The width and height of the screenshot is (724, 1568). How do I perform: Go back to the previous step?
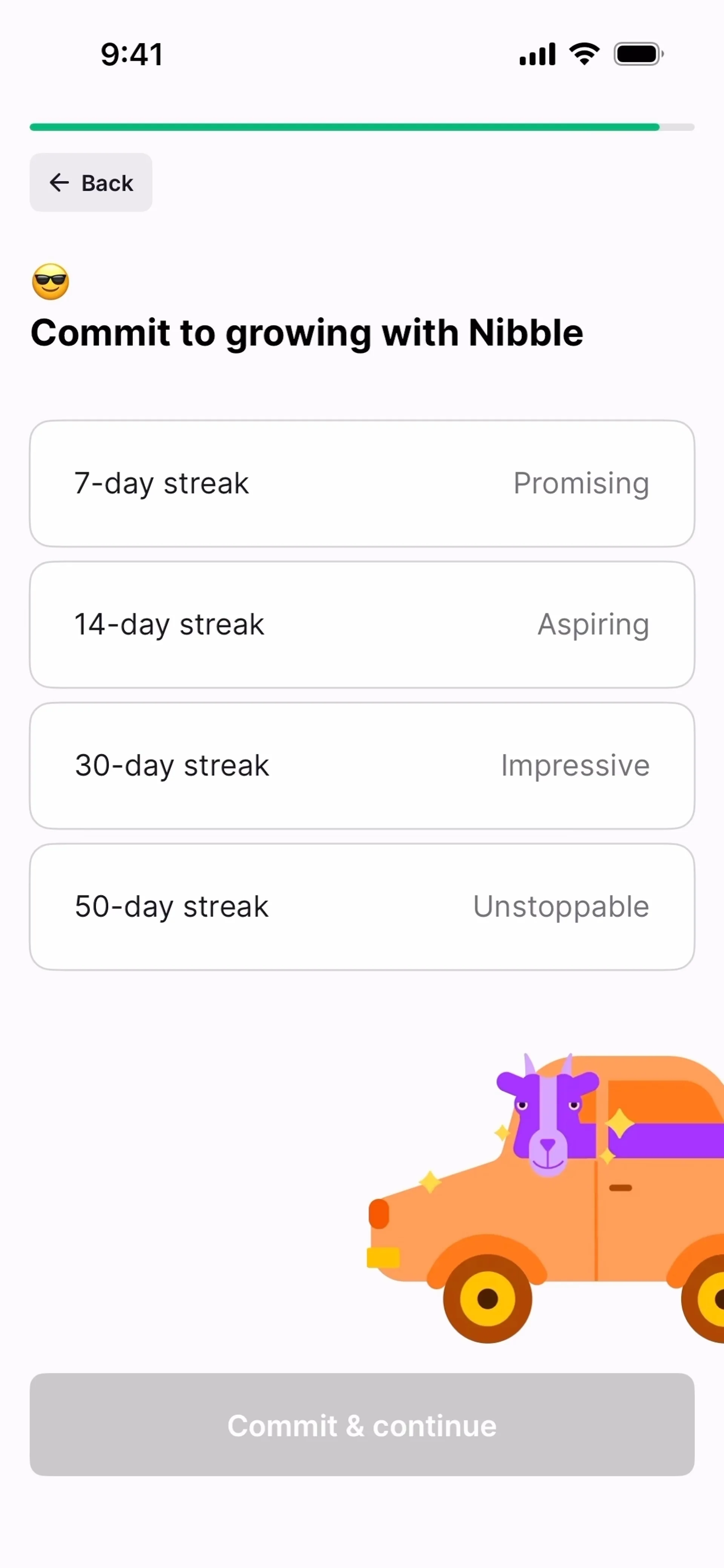91,182
